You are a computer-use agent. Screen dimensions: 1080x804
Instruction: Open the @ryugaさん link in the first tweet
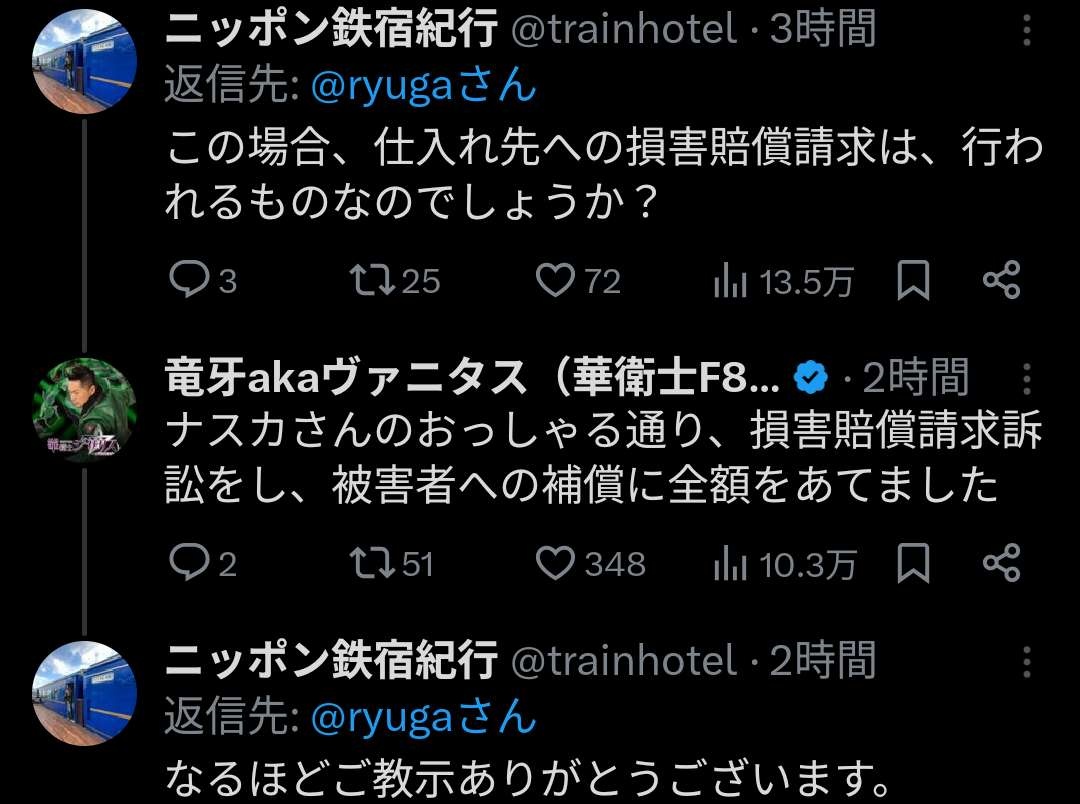424,87
